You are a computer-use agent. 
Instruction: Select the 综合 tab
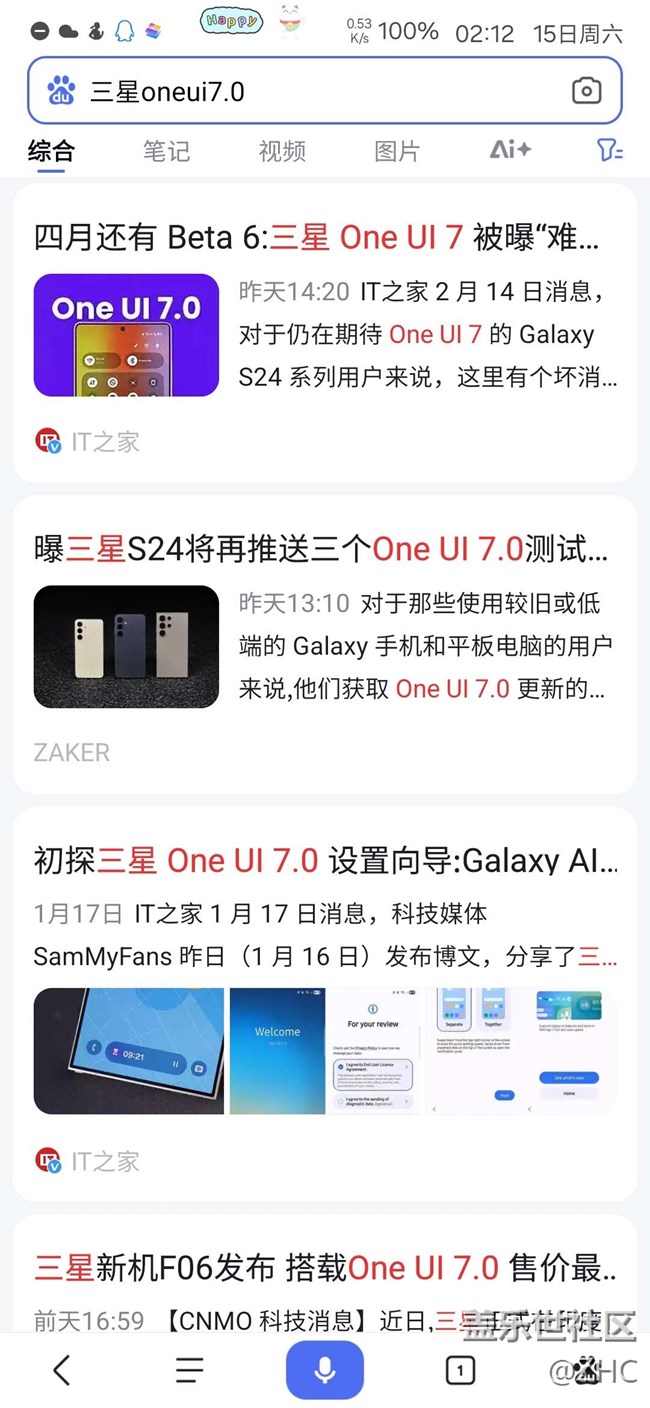click(x=51, y=151)
